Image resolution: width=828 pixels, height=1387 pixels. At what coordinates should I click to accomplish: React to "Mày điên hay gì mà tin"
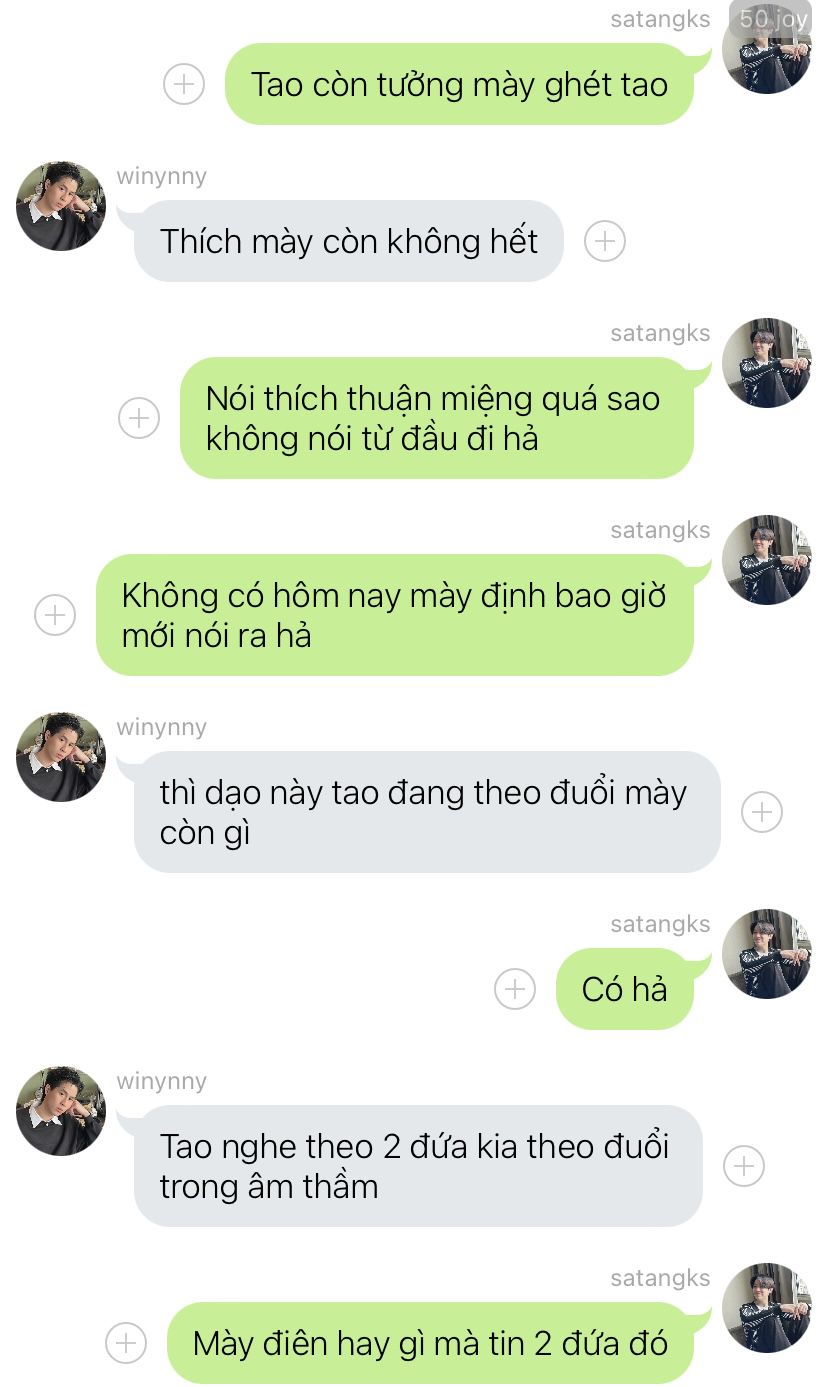click(x=126, y=1343)
